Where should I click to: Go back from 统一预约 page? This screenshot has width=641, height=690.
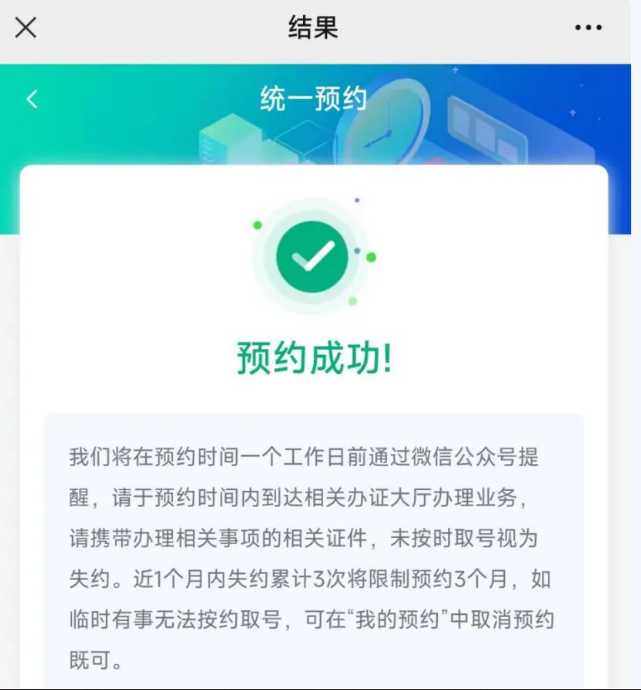point(32,99)
